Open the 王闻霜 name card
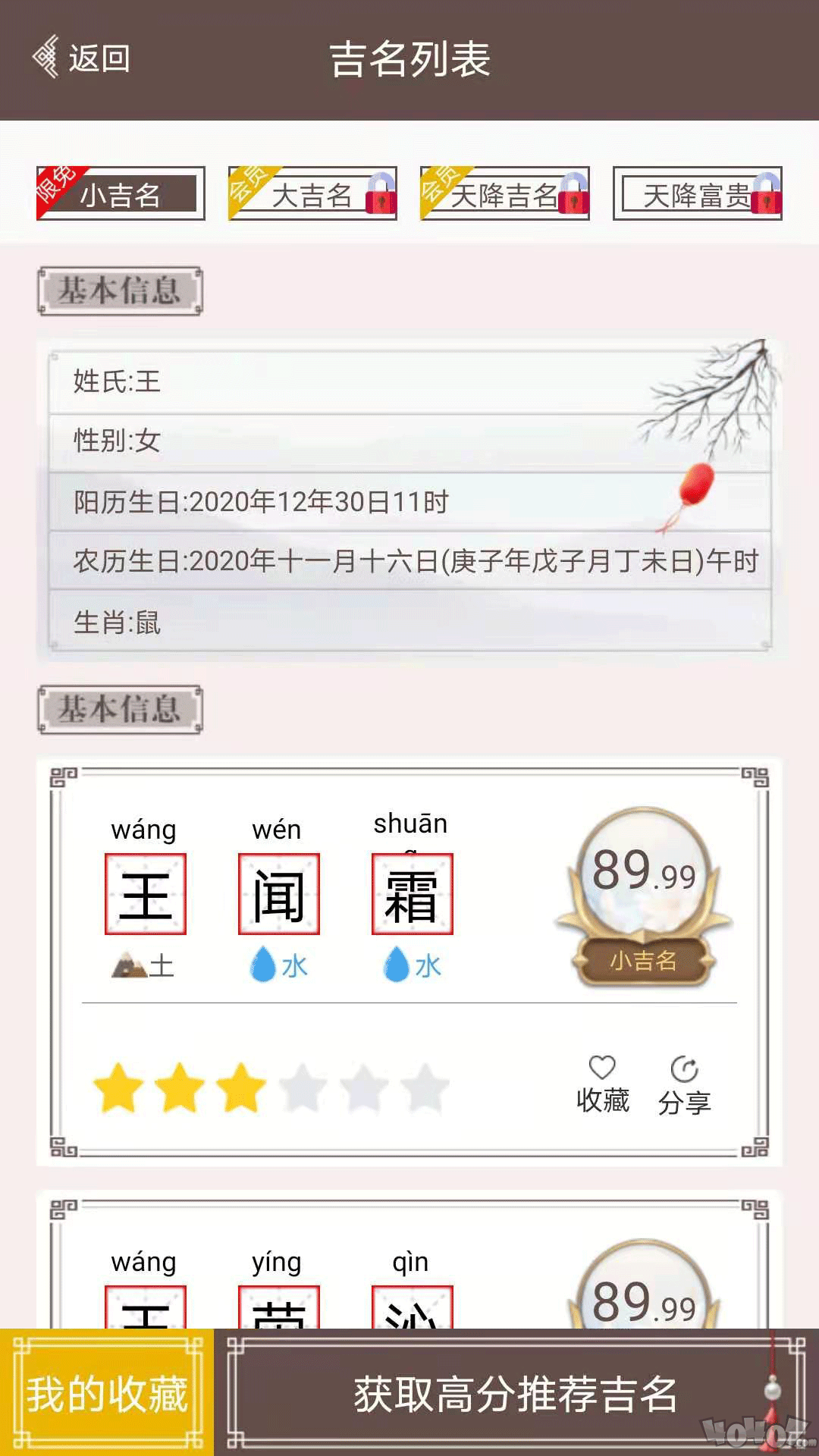This screenshot has width=819, height=1456. tap(409, 962)
